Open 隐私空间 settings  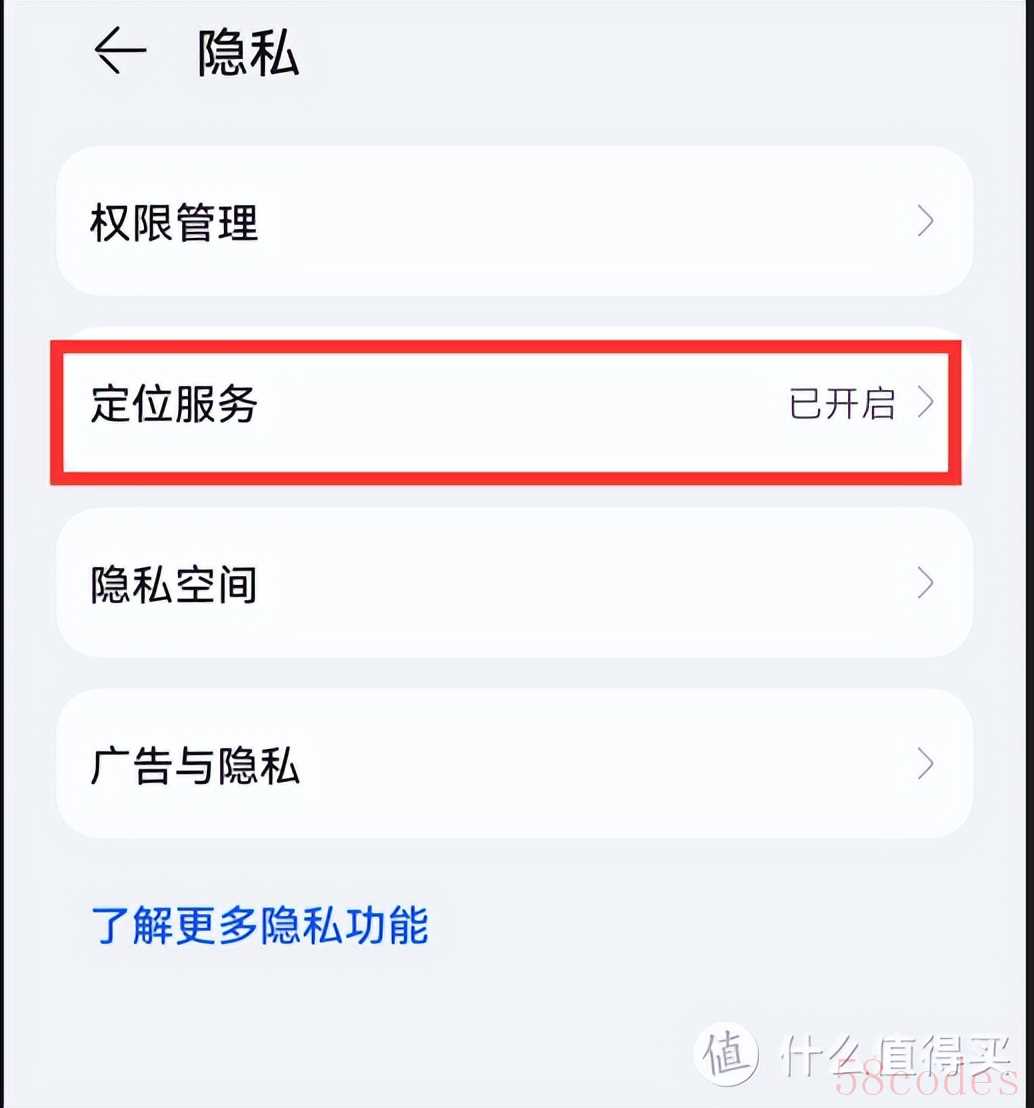tap(514, 584)
